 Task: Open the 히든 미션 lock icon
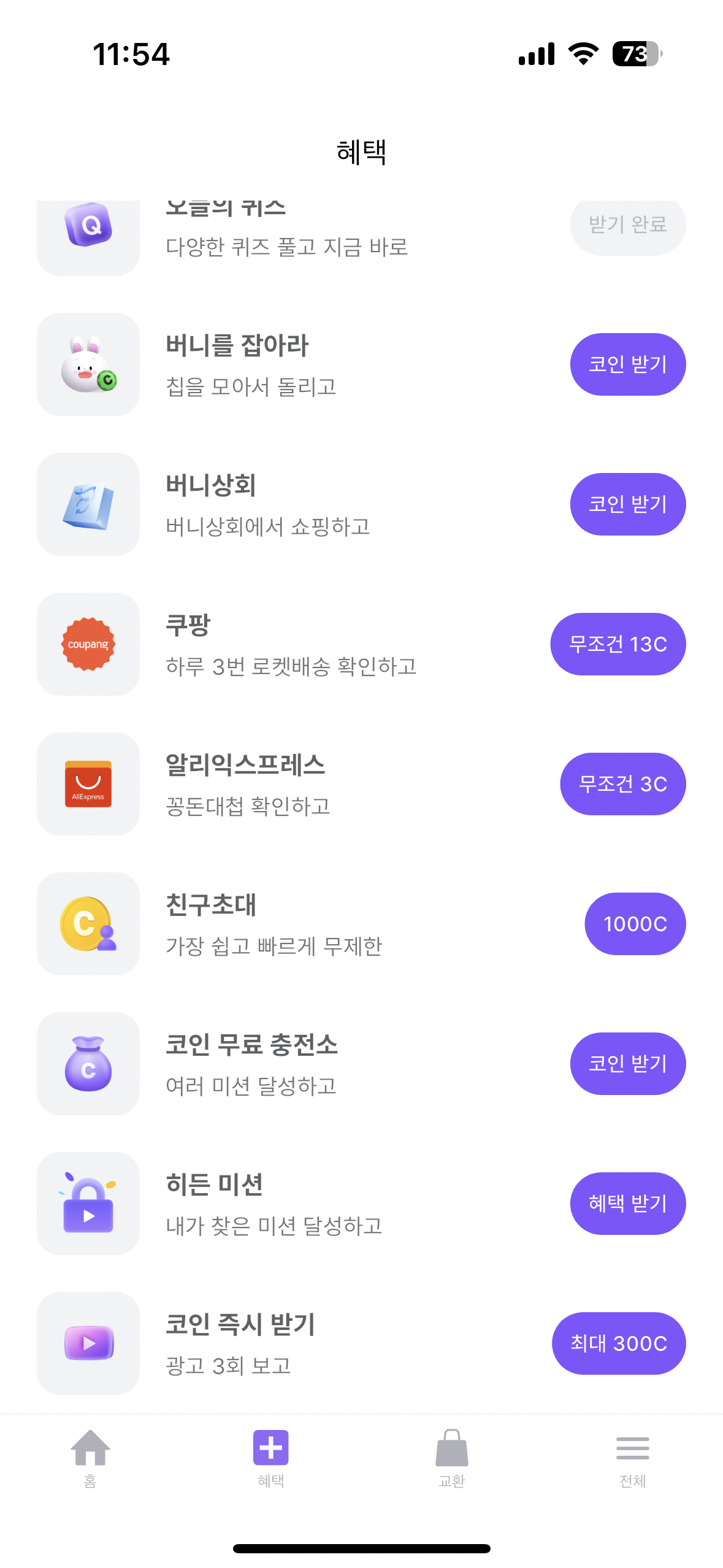(x=88, y=1203)
